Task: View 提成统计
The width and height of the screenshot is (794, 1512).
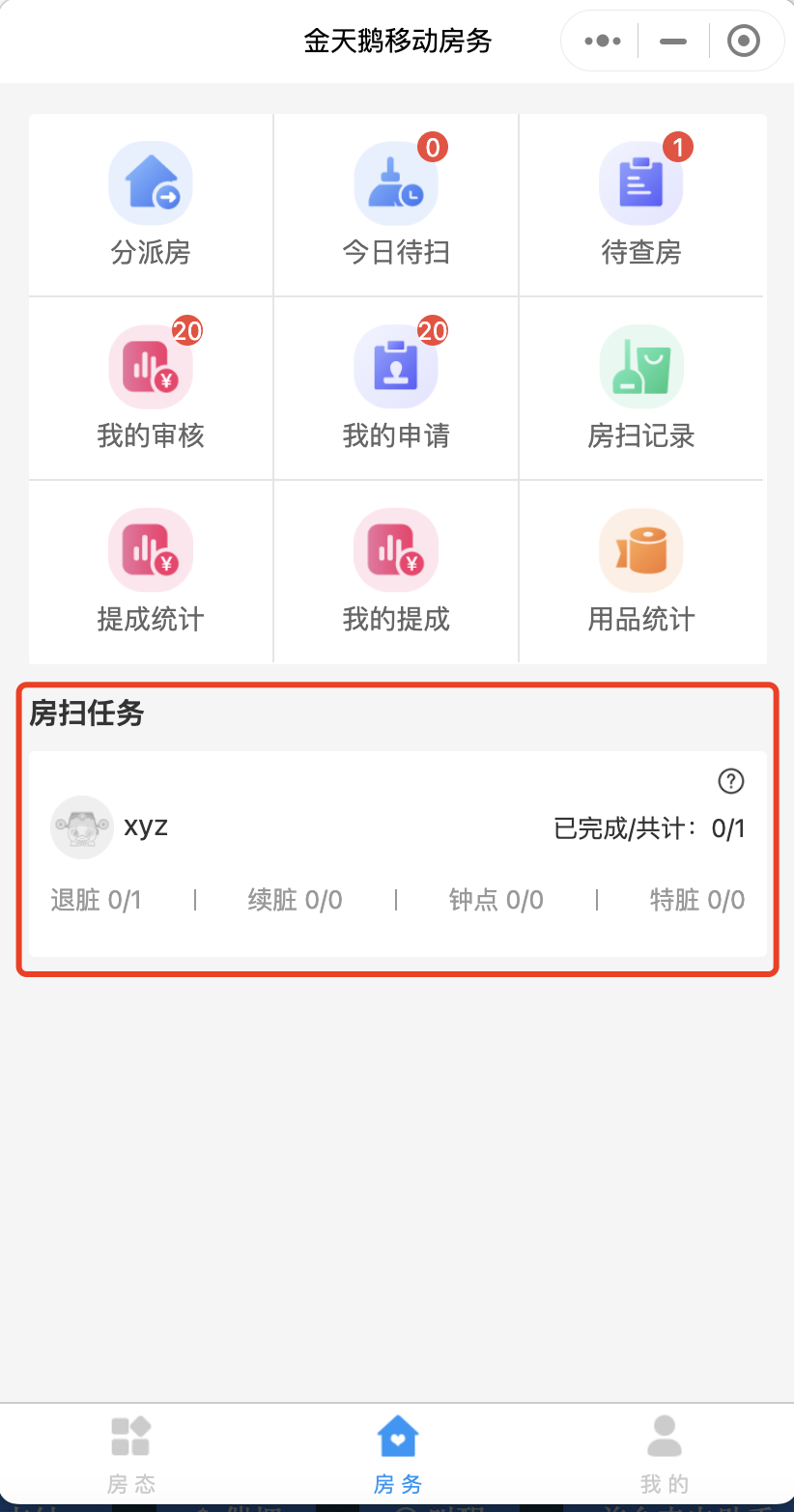Action: [151, 571]
